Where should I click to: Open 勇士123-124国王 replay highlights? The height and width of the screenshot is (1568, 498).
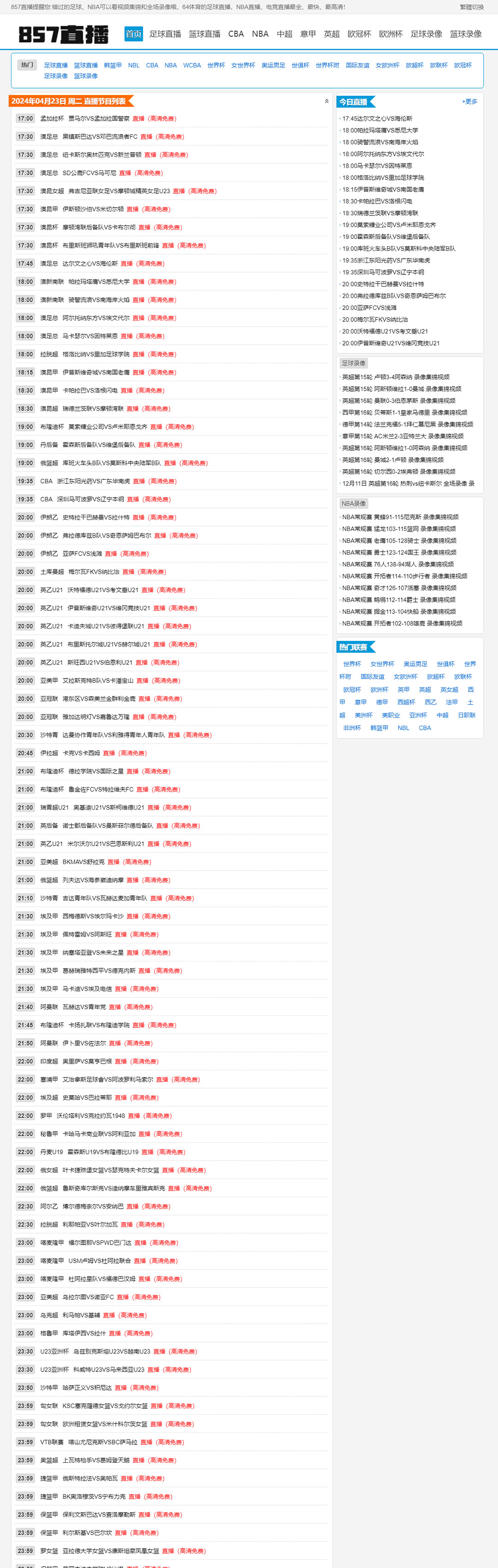pos(399,553)
